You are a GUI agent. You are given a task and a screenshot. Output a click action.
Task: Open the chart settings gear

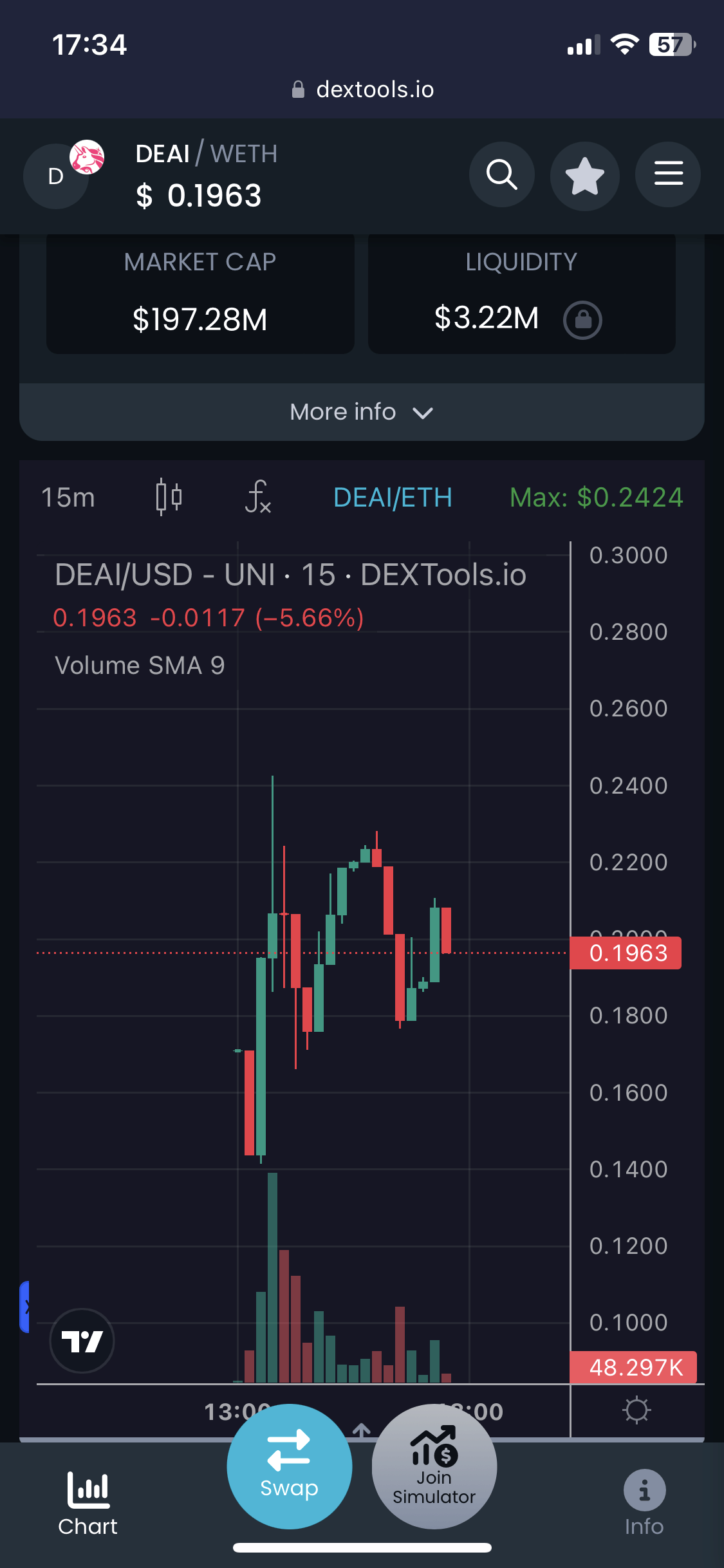[636, 1410]
